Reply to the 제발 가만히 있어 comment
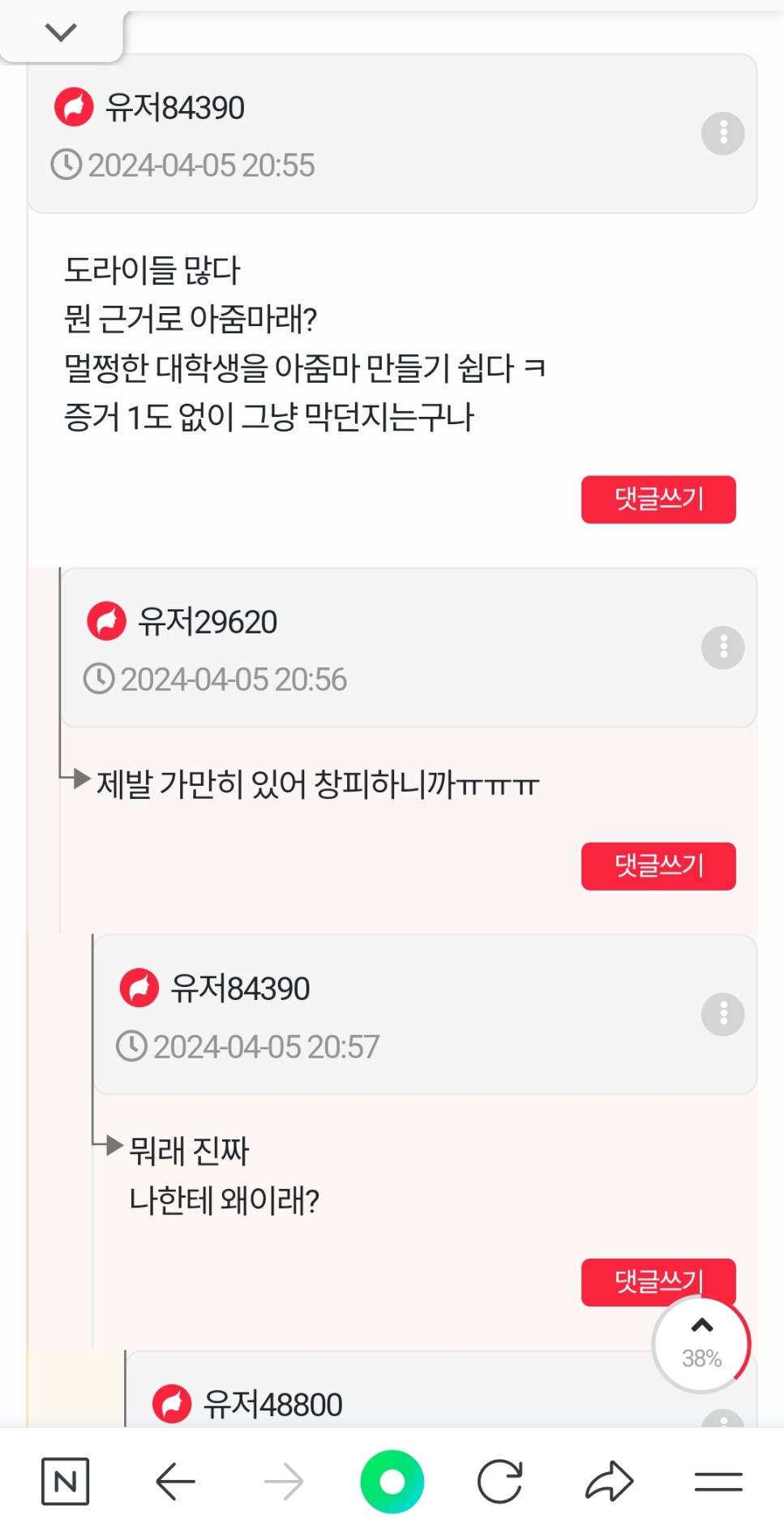 click(x=658, y=866)
